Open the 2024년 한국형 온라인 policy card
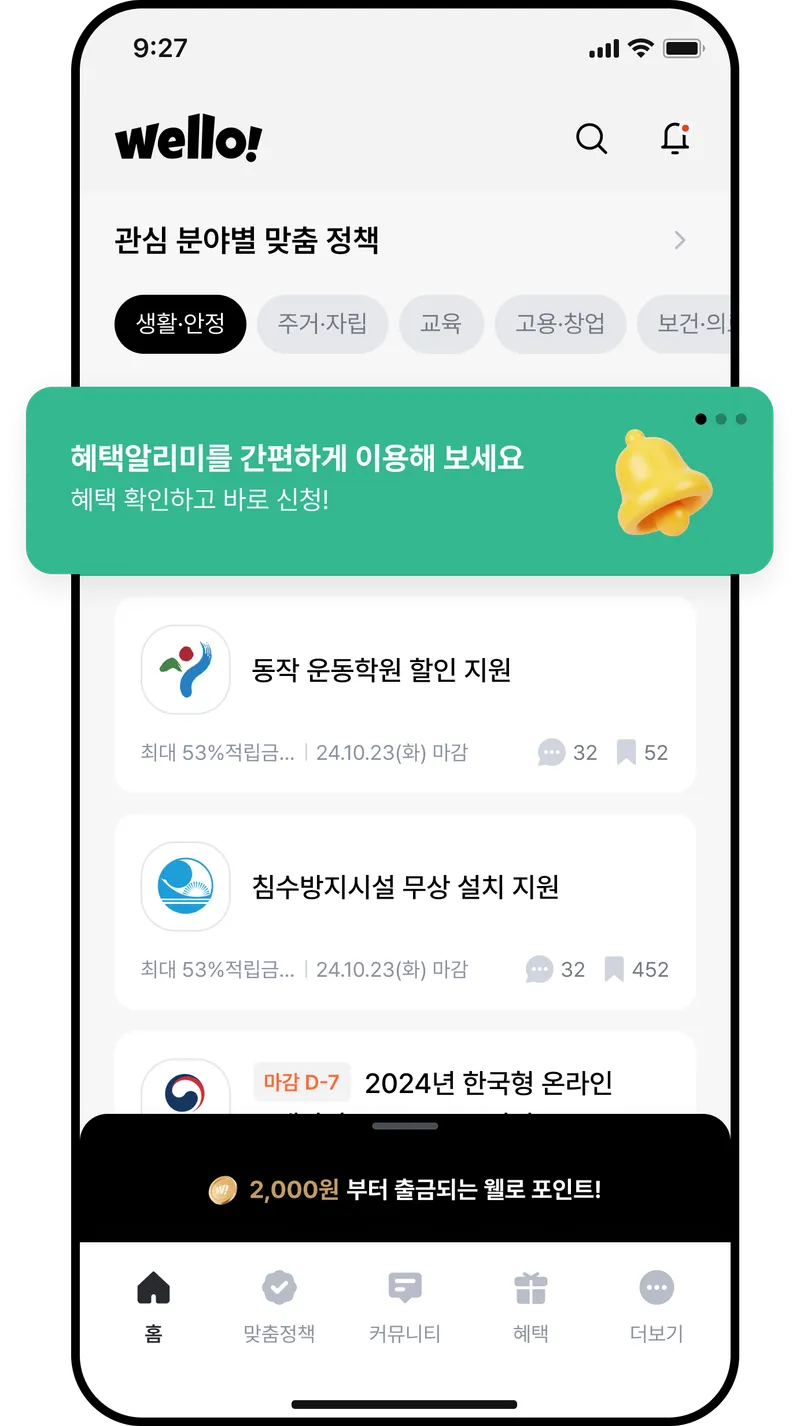The height and width of the screenshot is (1426, 800). coord(488,1083)
